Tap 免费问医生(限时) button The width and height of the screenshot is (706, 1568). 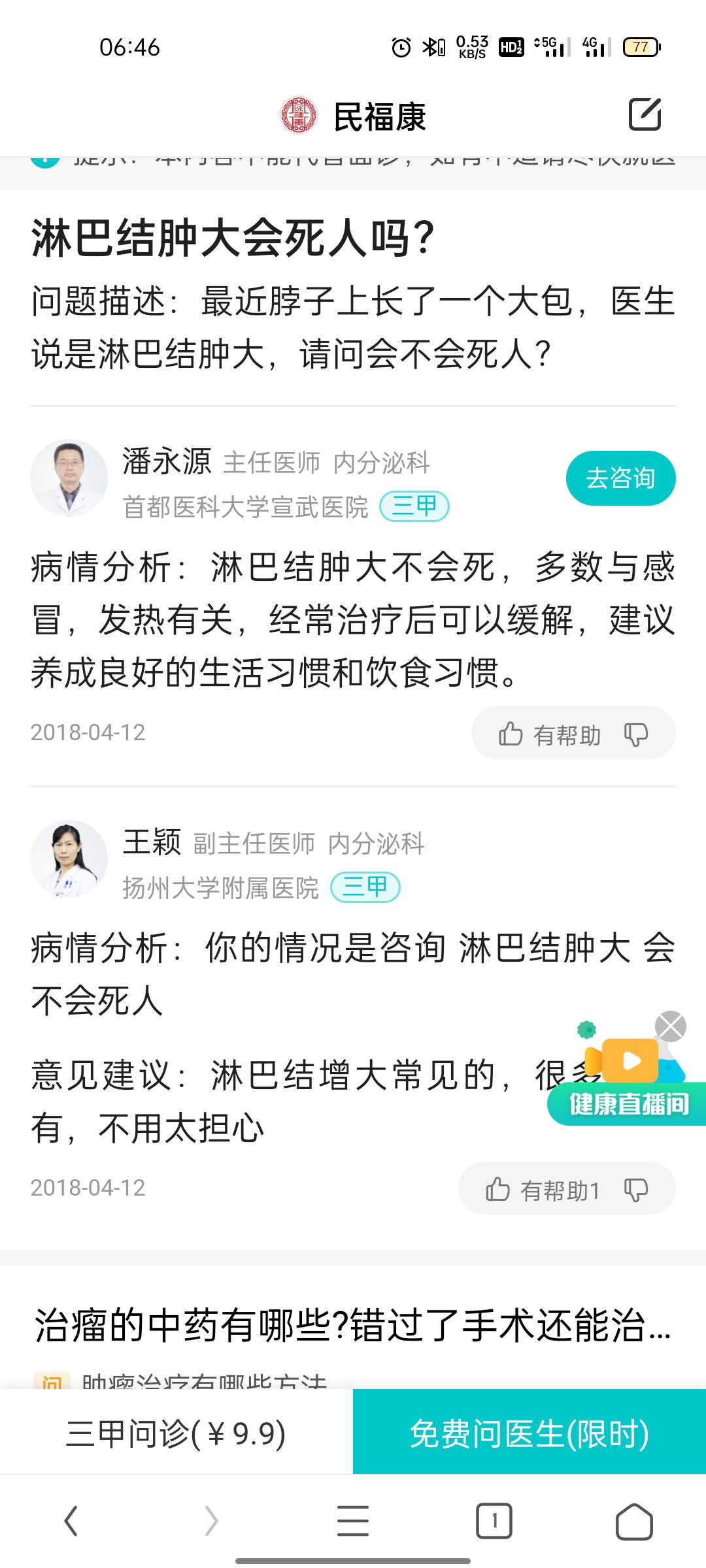point(529,1434)
